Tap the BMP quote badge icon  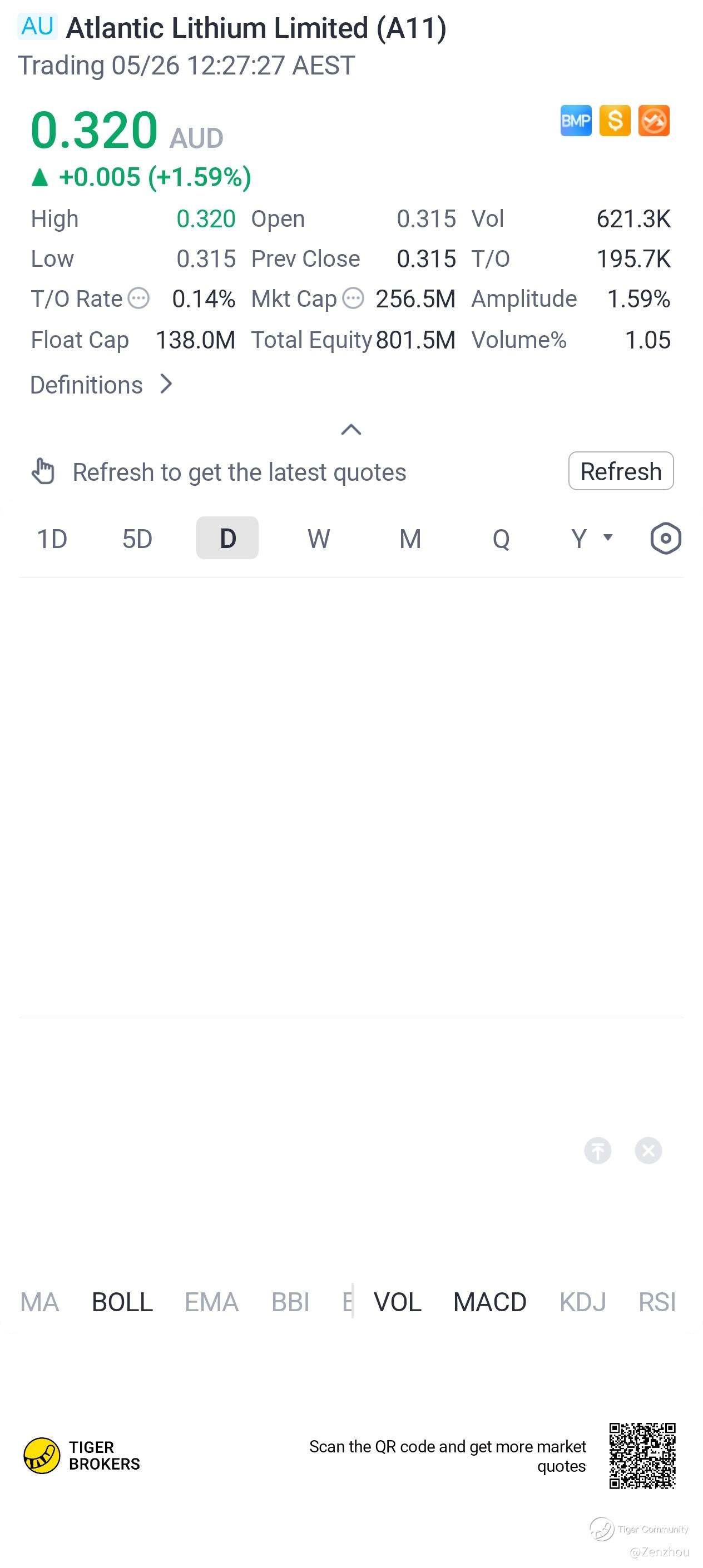click(x=576, y=121)
